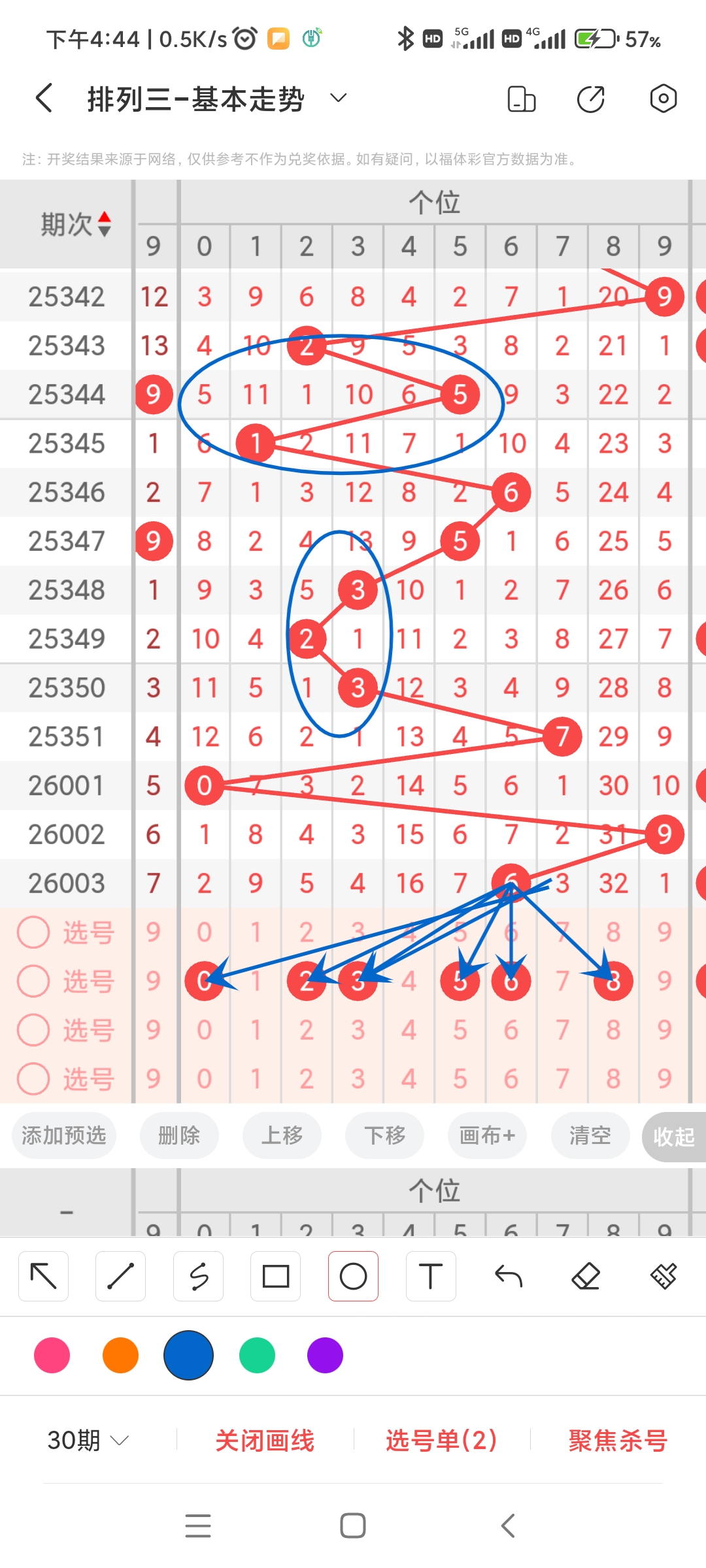Open the hexagon settings icon
This screenshot has height=1568, width=706.
point(663,99)
